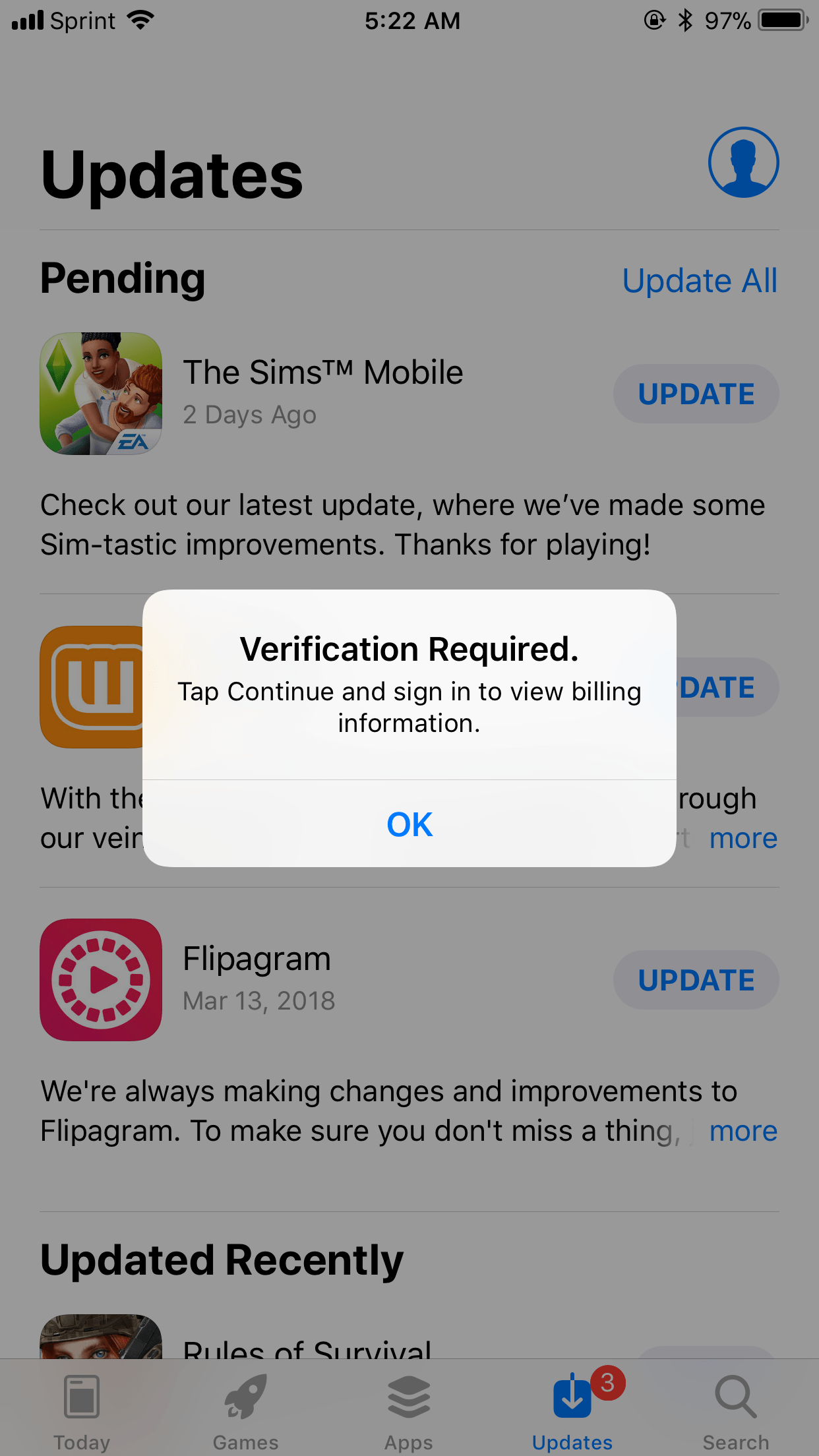Open the account profile icon
Image resolution: width=819 pixels, height=1456 pixels.
coord(743,162)
